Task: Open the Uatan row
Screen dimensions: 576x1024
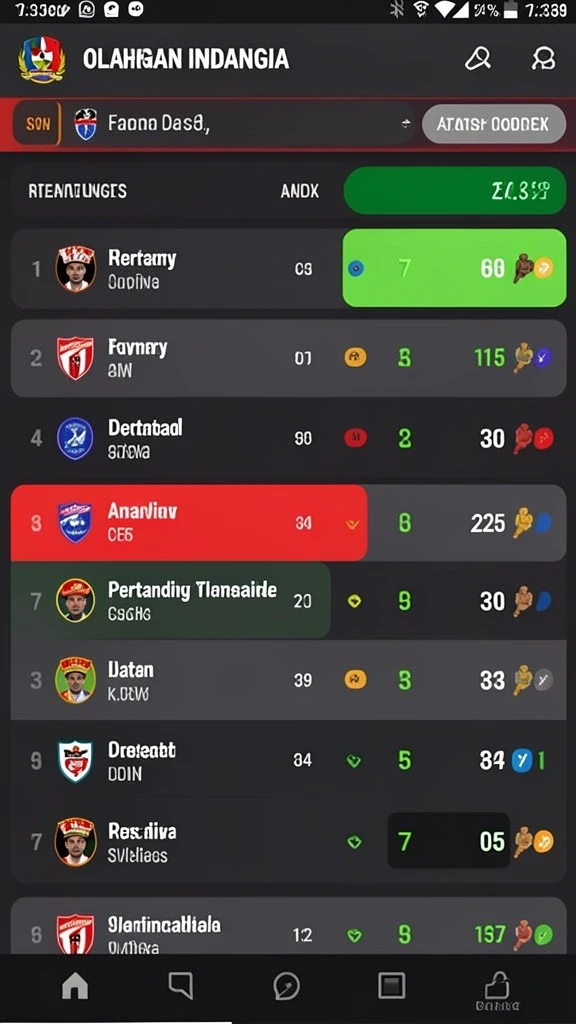Action: click(288, 680)
